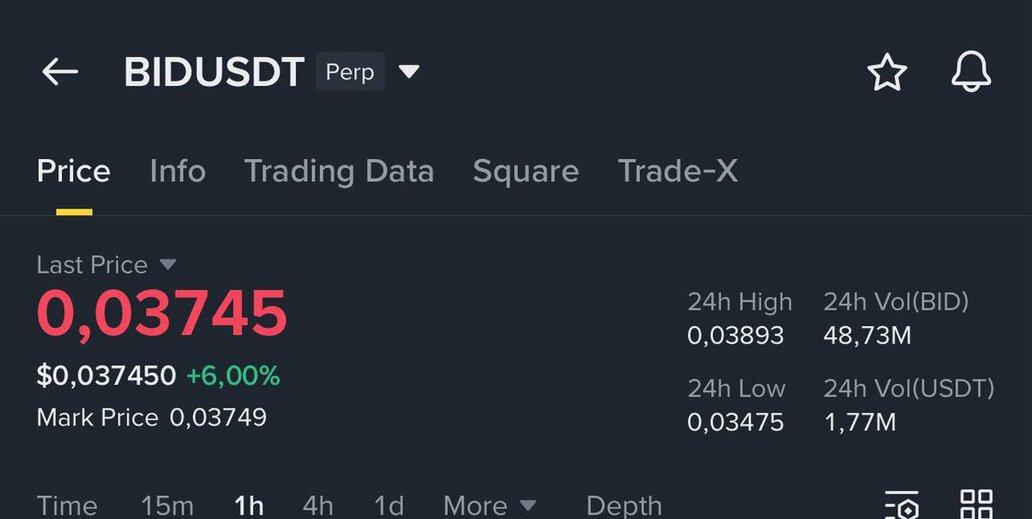Select the 1h chart interval
Screen dimensions: 1032x519
(249, 505)
